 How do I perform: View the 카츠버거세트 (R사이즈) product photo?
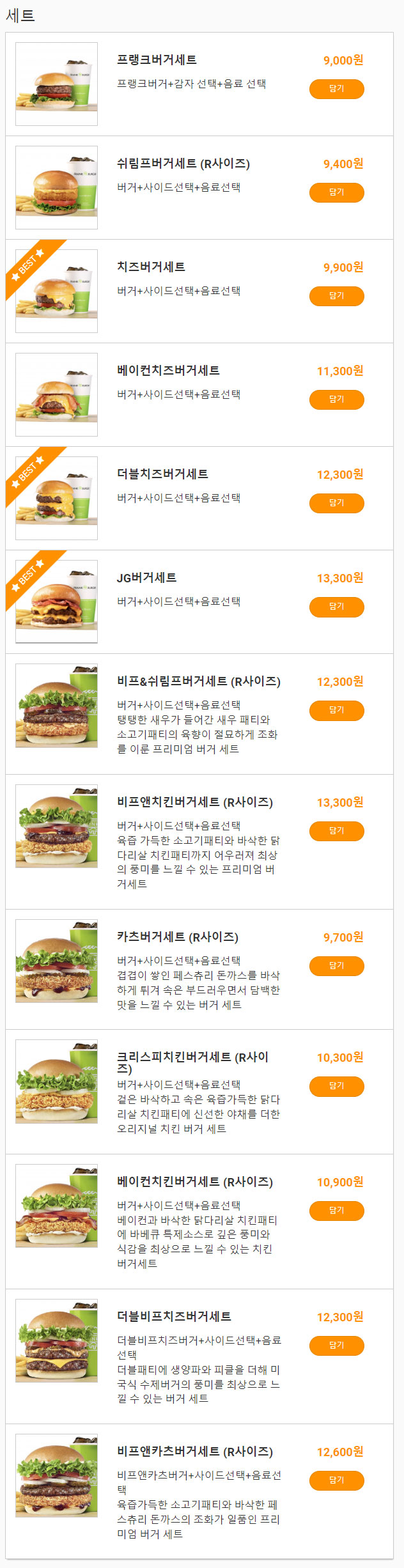tap(56, 961)
